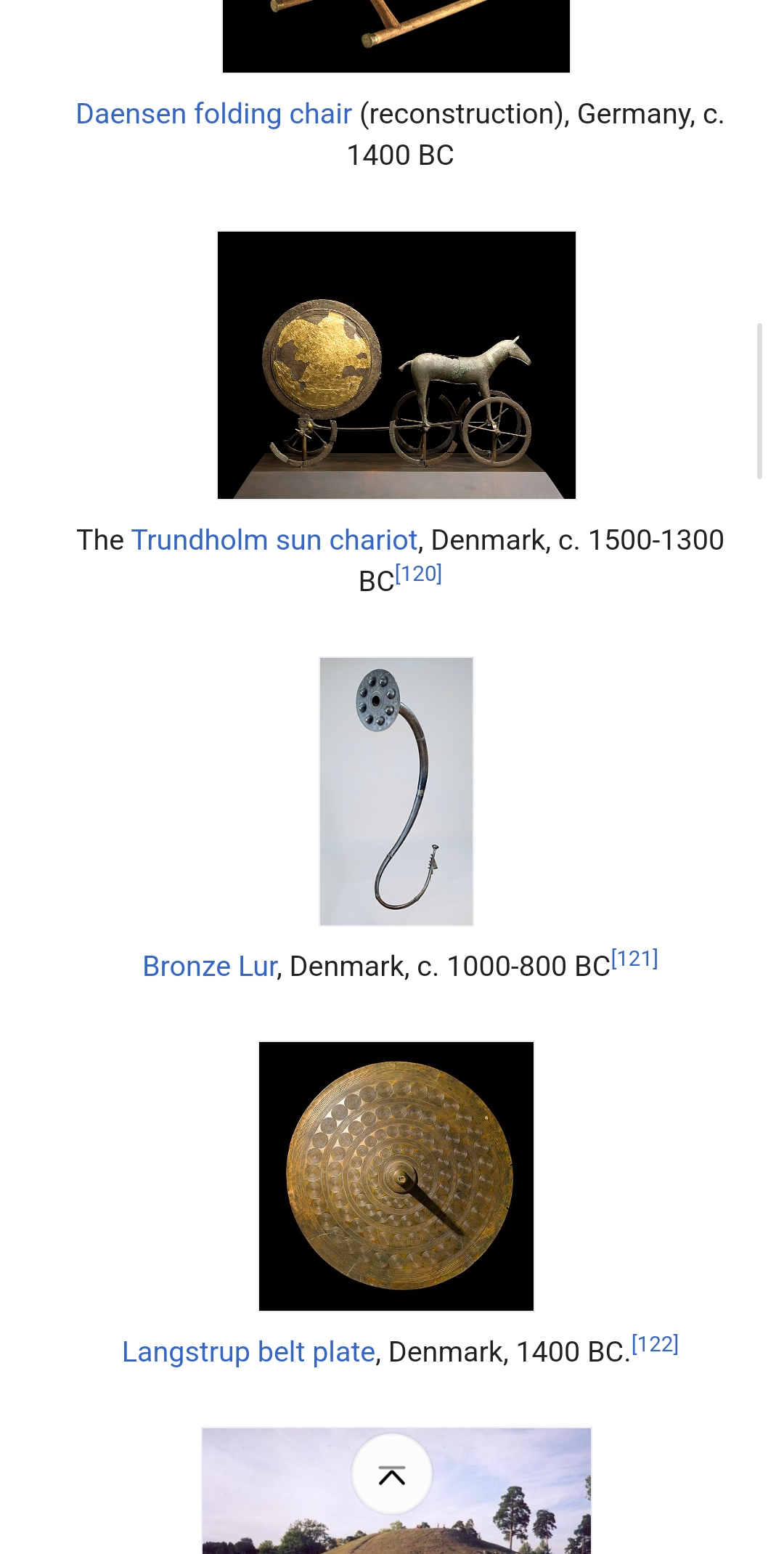Open the Daensen folding chair link

pyautogui.click(x=213, y=114)
